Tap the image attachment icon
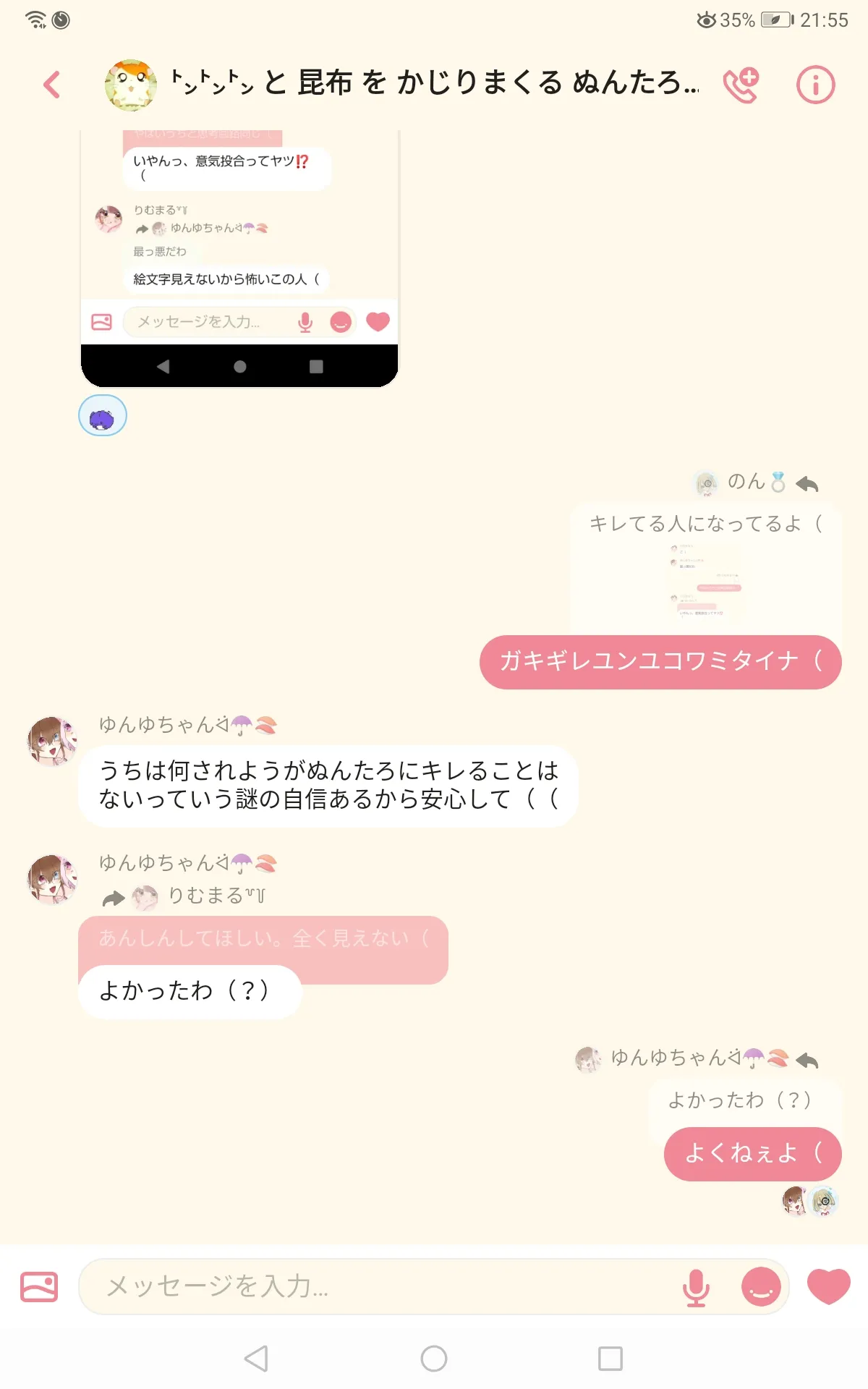The image size is (868, 1389). pyautogui.click(x=39, y=1286)
